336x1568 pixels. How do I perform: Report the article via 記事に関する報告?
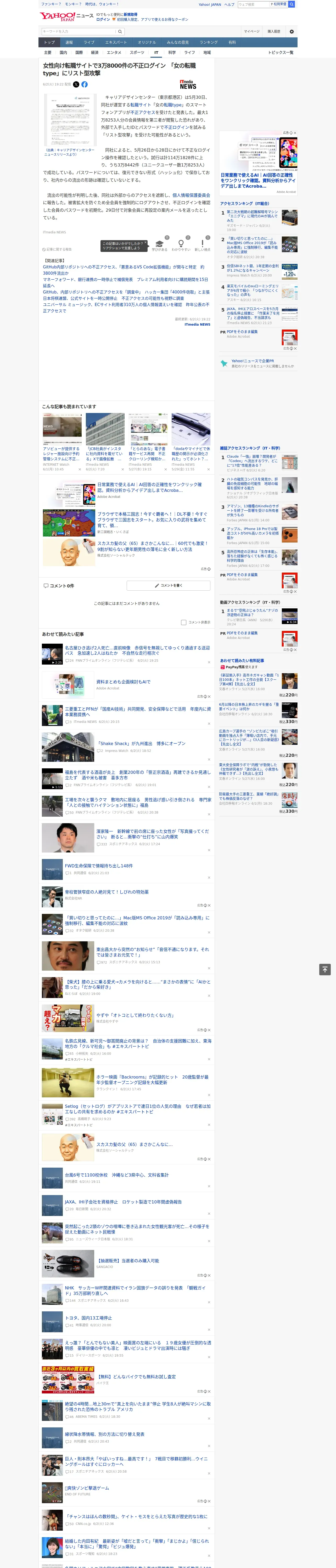(x=57, y=250)
